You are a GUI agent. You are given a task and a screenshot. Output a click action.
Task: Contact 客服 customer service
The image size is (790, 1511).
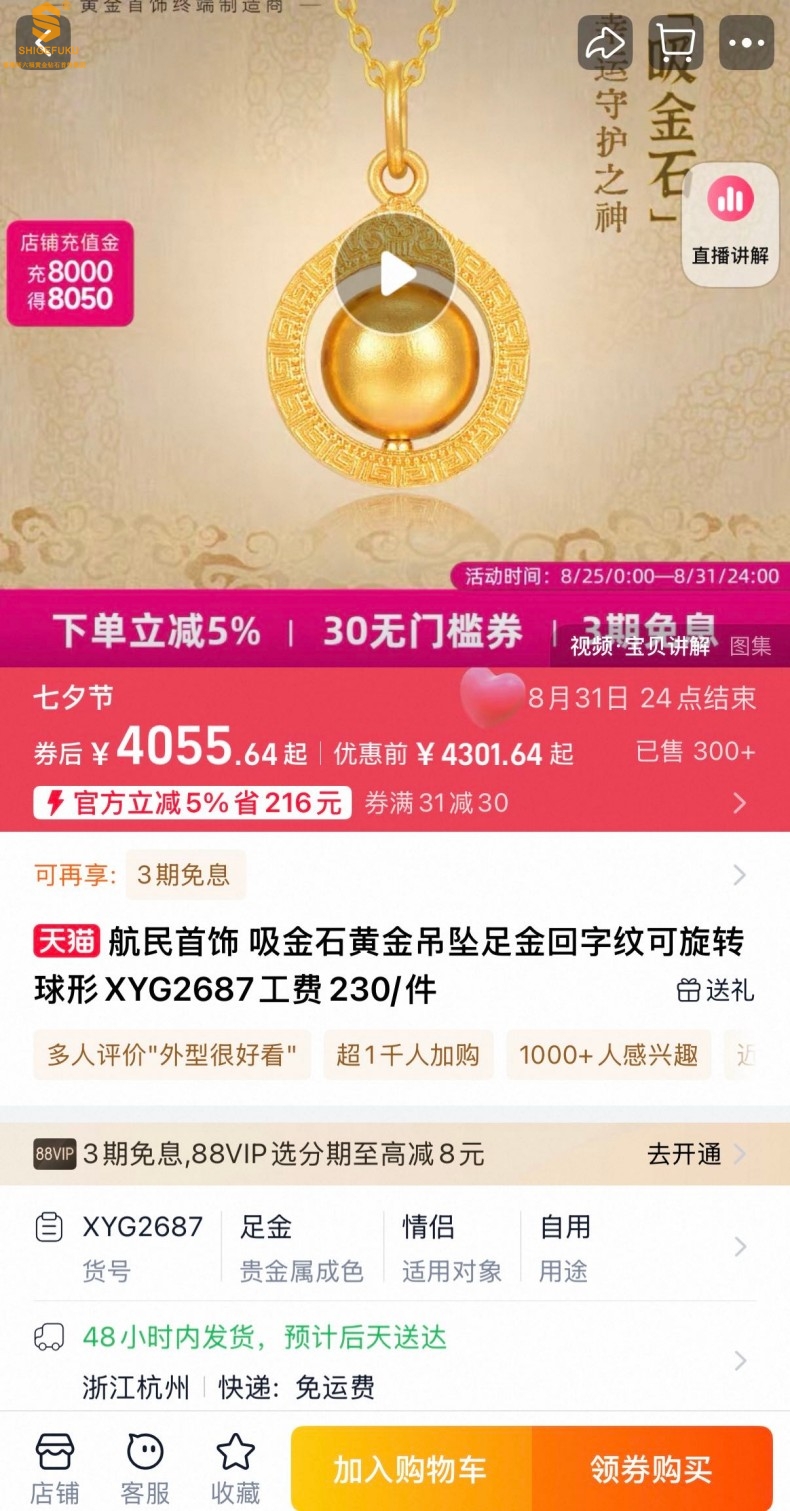click(145, 1468)
